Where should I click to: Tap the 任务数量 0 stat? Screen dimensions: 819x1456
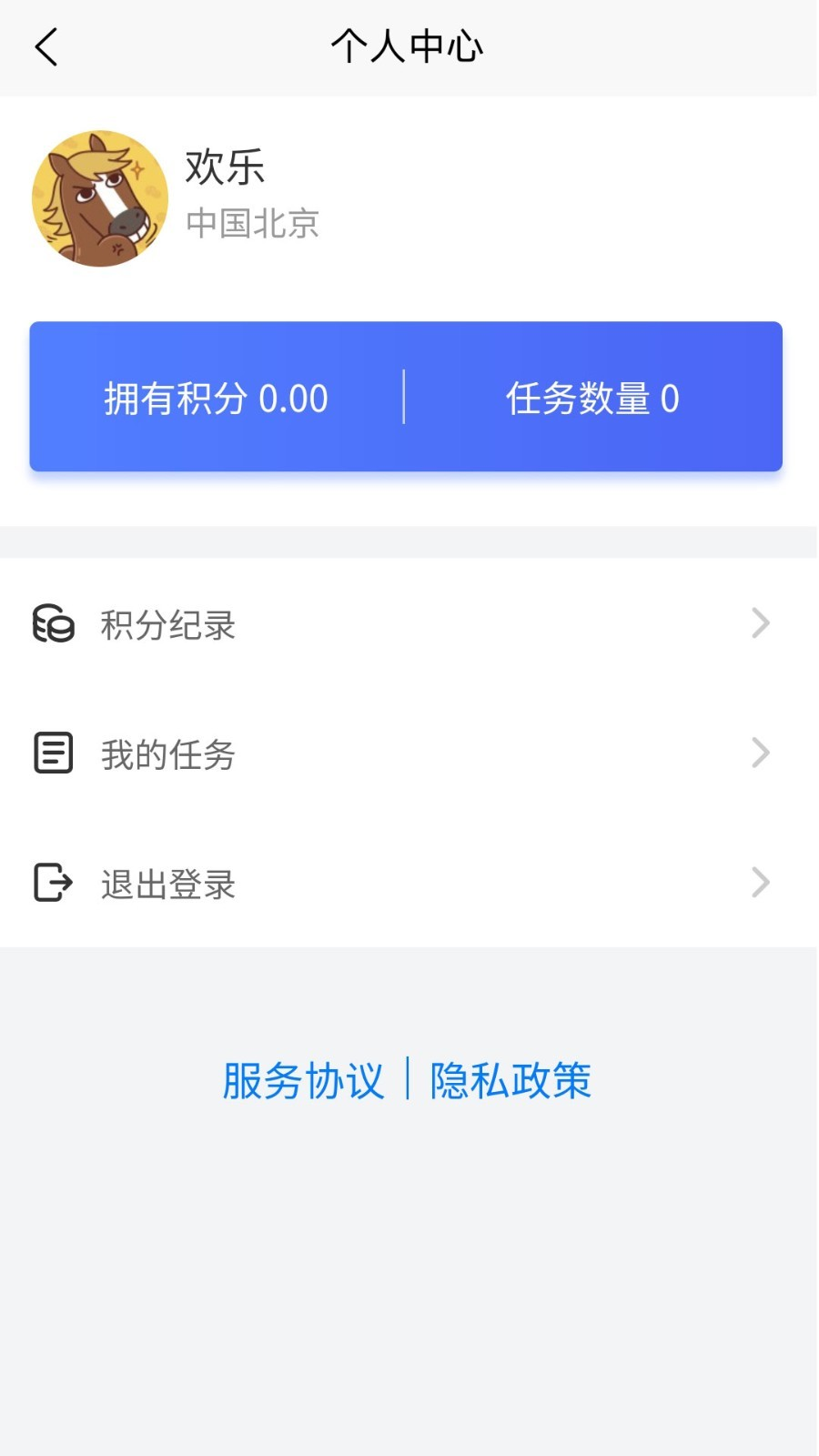(592, 398)
